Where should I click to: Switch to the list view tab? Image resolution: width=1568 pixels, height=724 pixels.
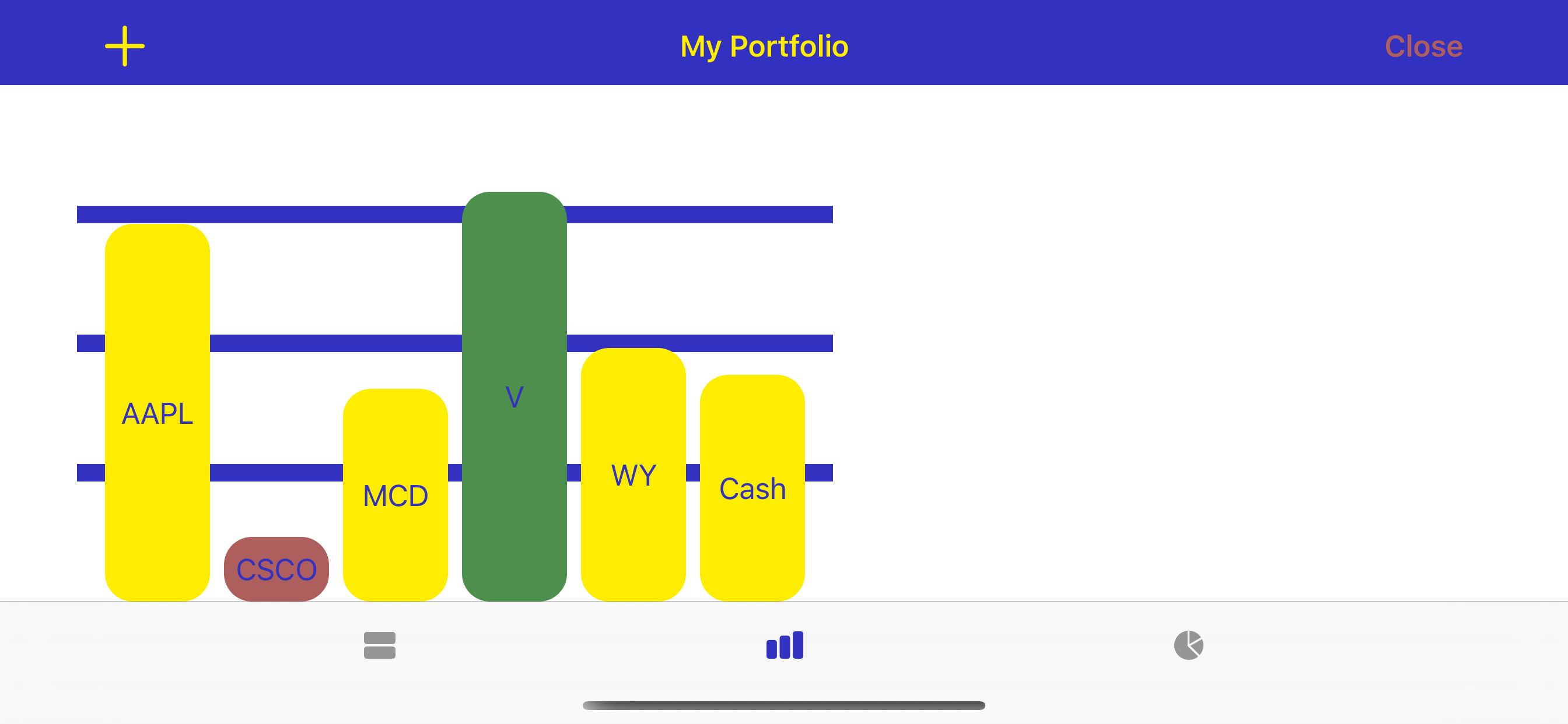379,645
